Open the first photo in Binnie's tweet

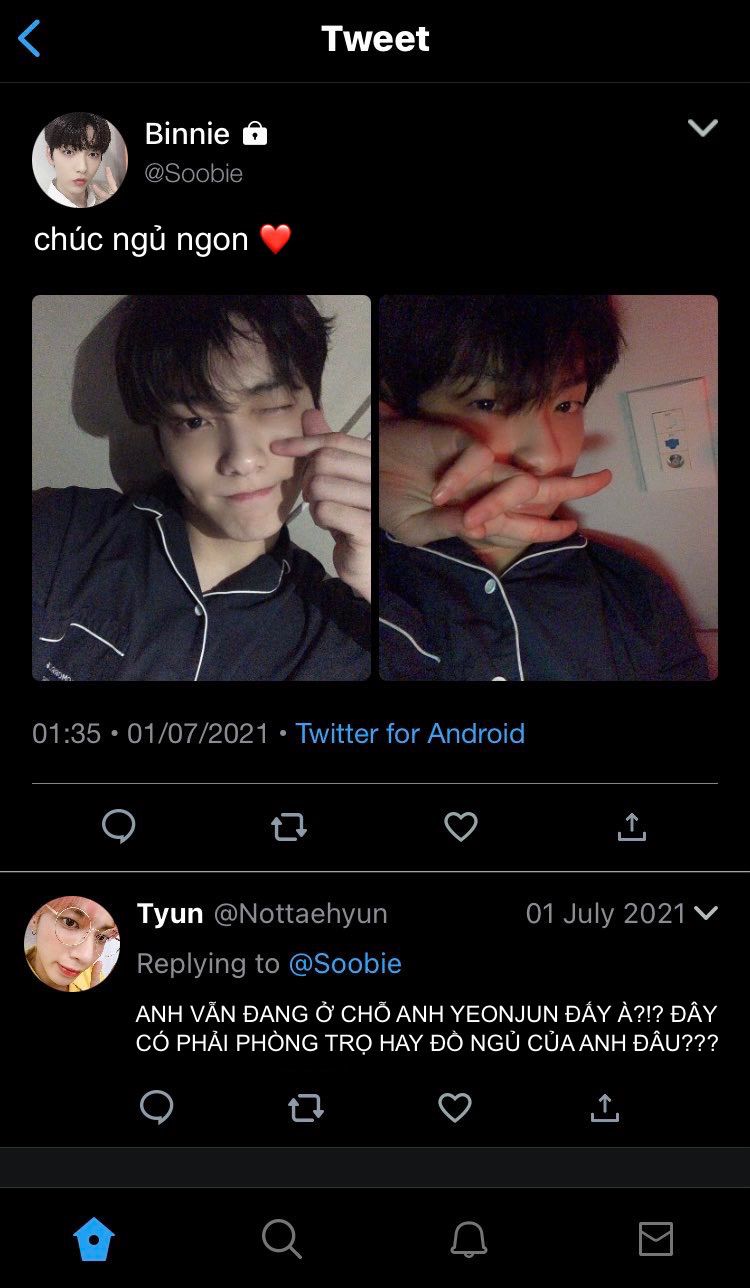(x=201, y=487)
